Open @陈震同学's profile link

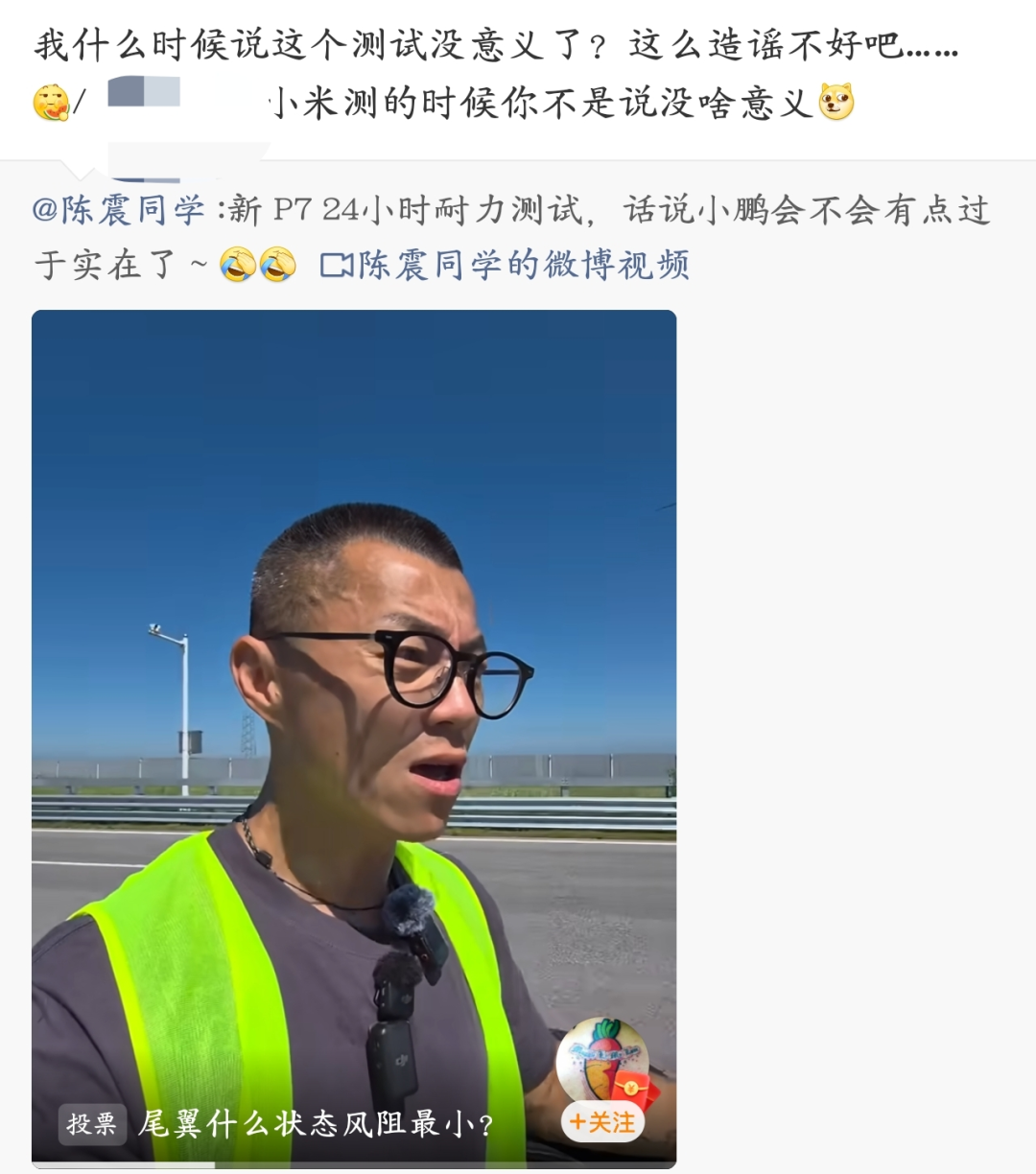[119, 209]
